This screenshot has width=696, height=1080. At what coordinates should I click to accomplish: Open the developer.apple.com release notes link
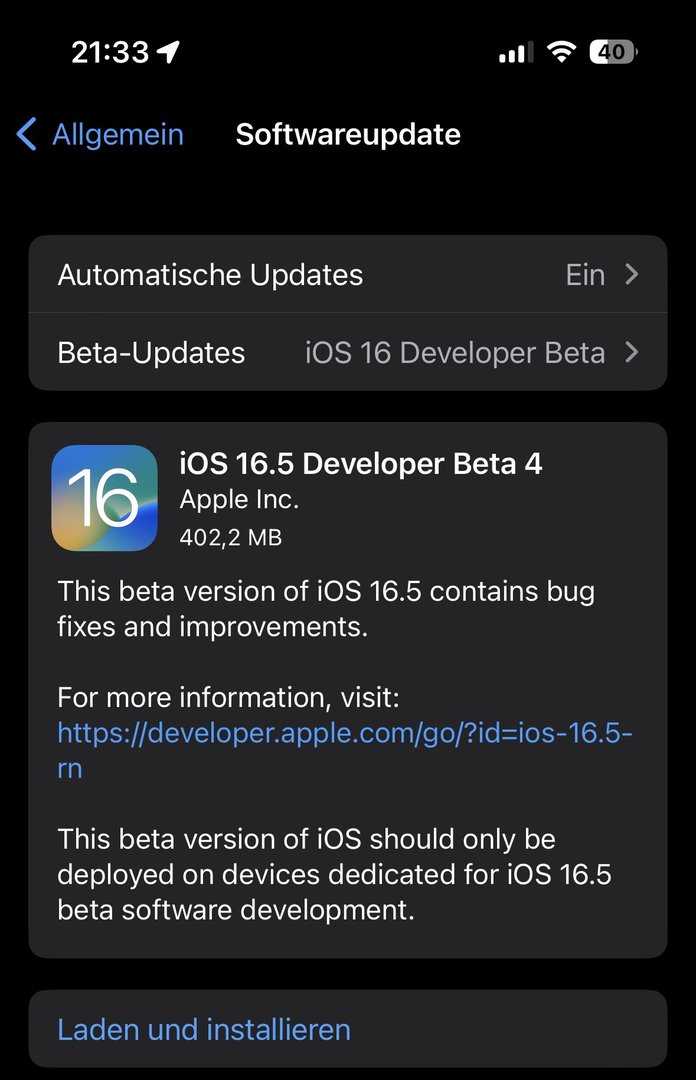pyautogui.click(x=345, y=750)
